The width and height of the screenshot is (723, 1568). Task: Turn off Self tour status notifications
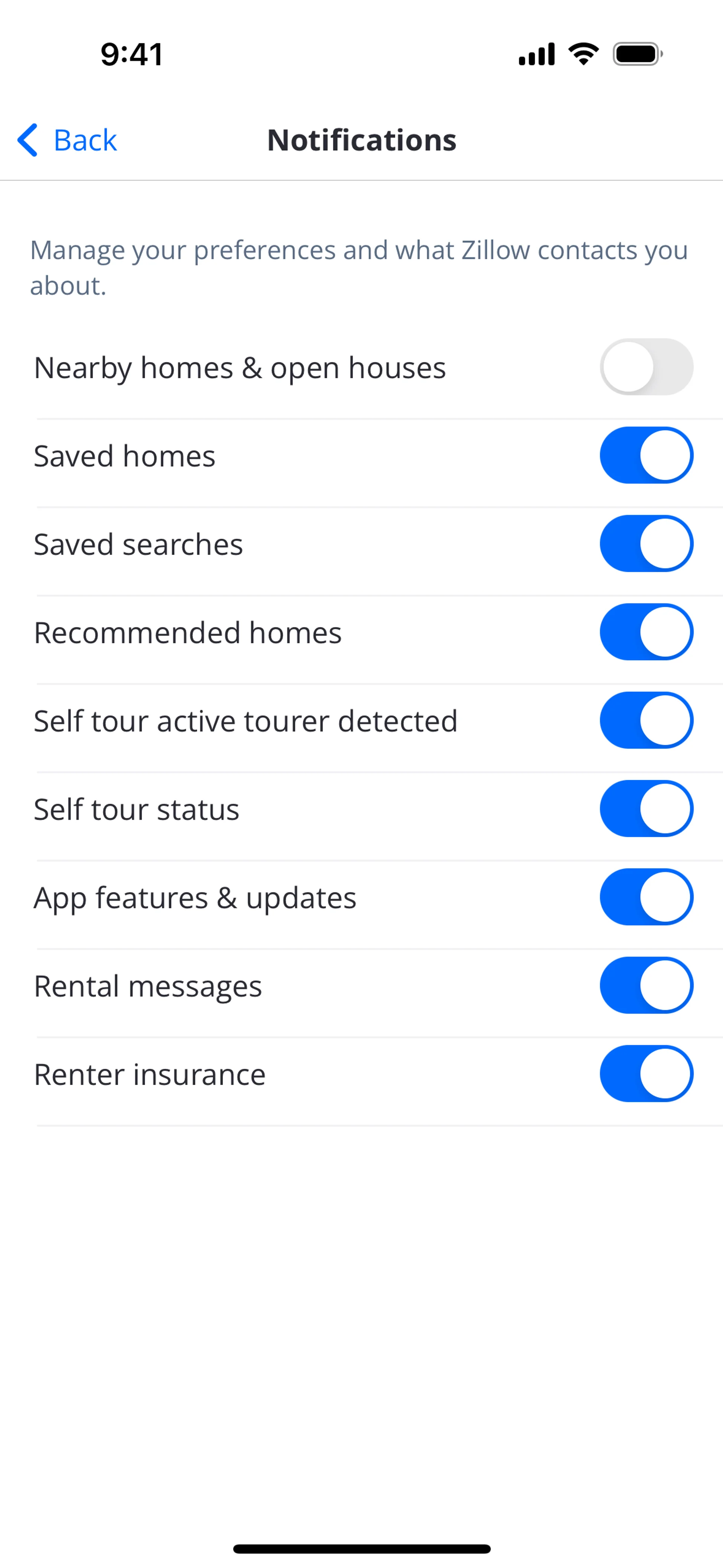pos(646,808)
